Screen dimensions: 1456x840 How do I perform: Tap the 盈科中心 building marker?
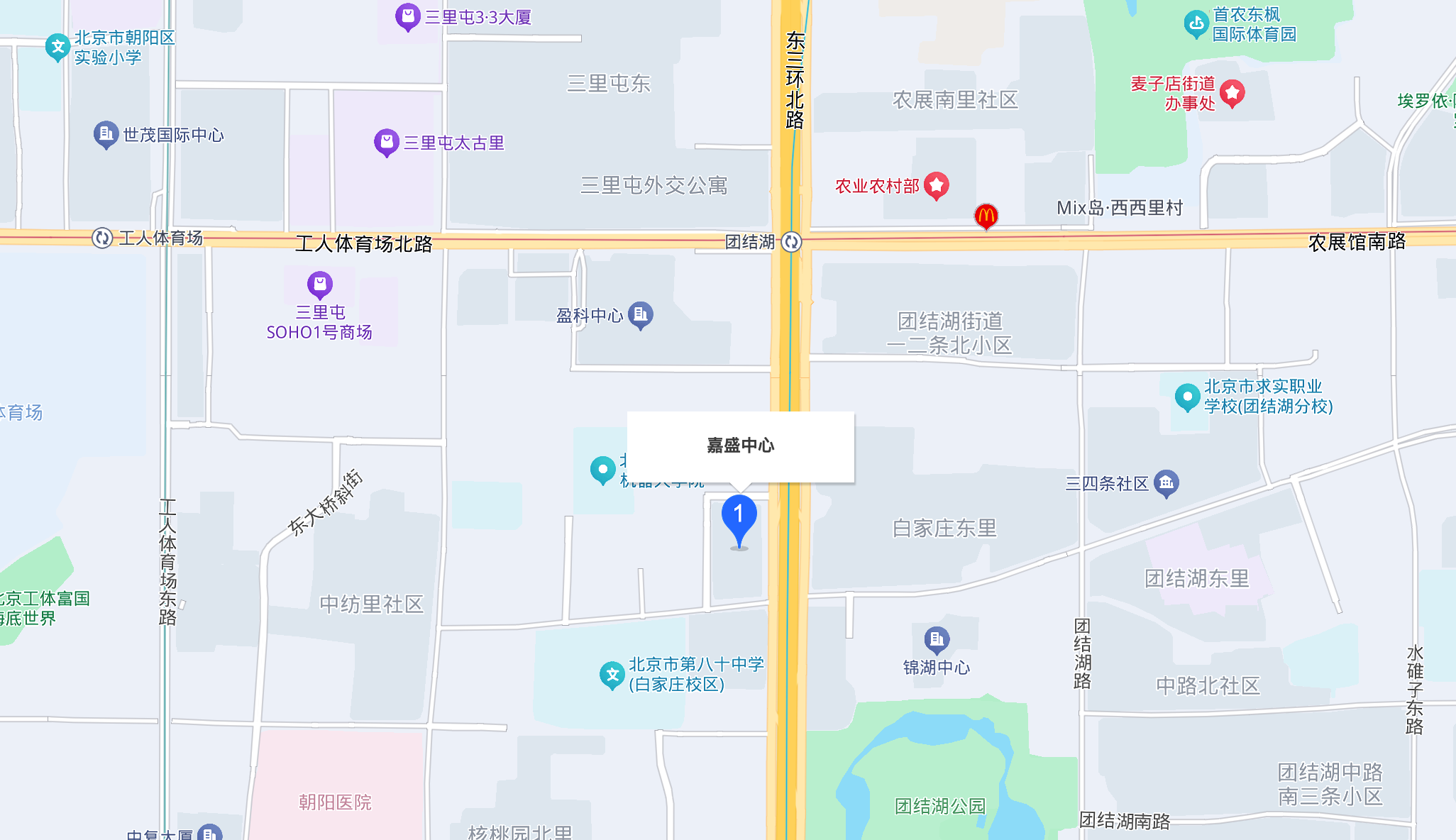click(x=640, y=314)
